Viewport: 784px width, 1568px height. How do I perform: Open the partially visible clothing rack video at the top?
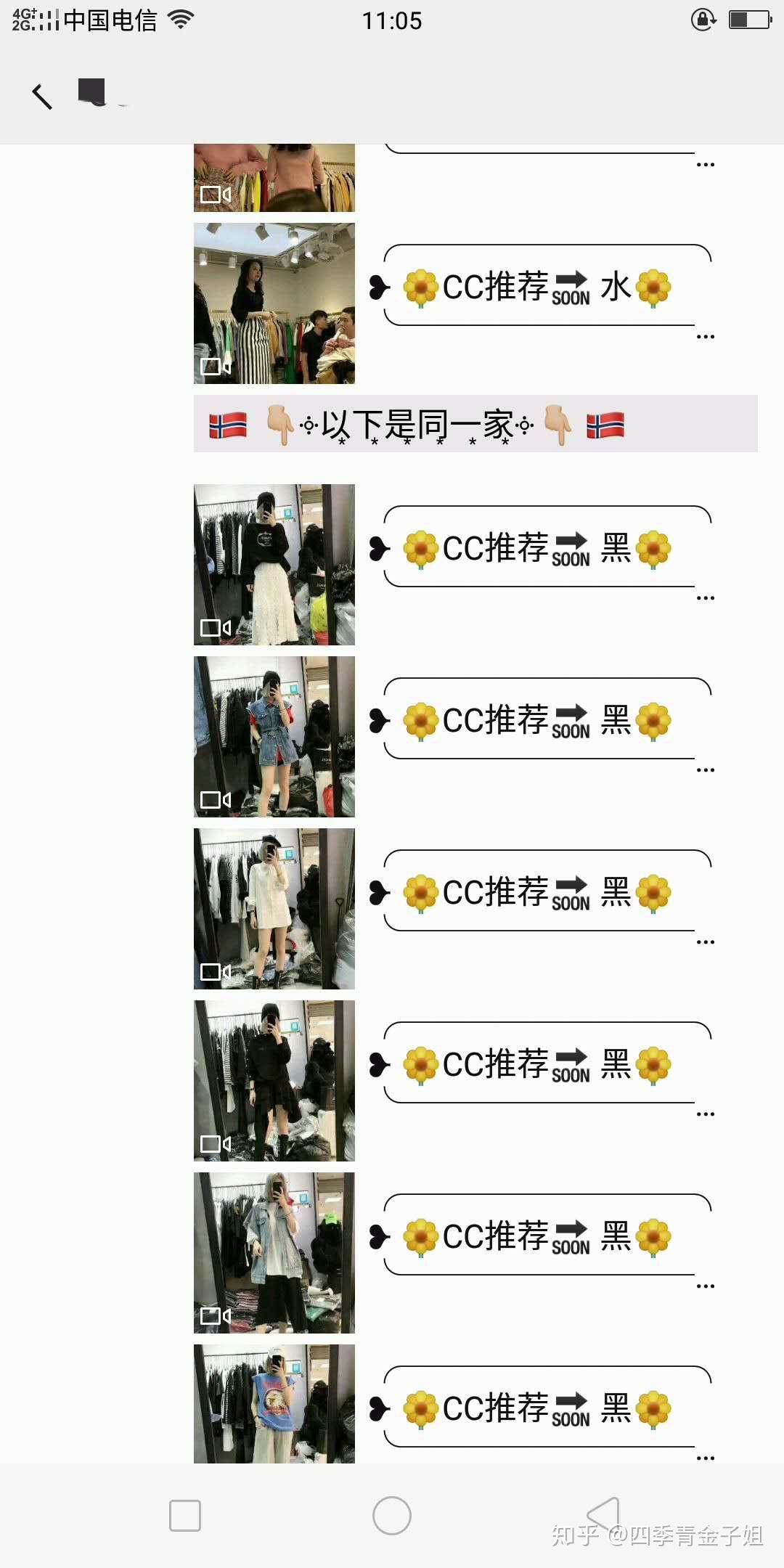coord(274,178)
